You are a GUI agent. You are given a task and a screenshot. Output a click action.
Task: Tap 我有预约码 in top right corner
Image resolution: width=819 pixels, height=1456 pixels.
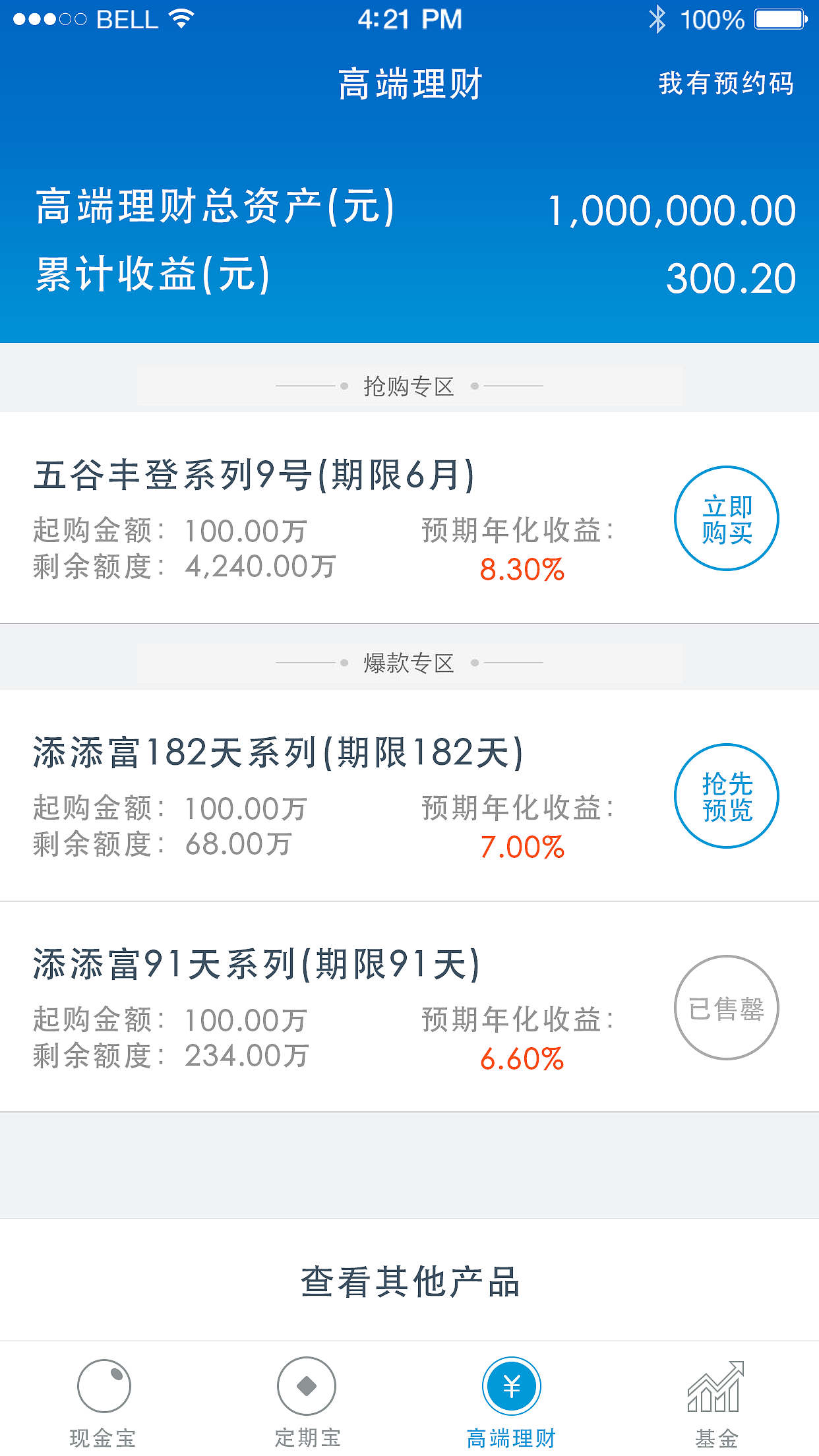(725, 84)
